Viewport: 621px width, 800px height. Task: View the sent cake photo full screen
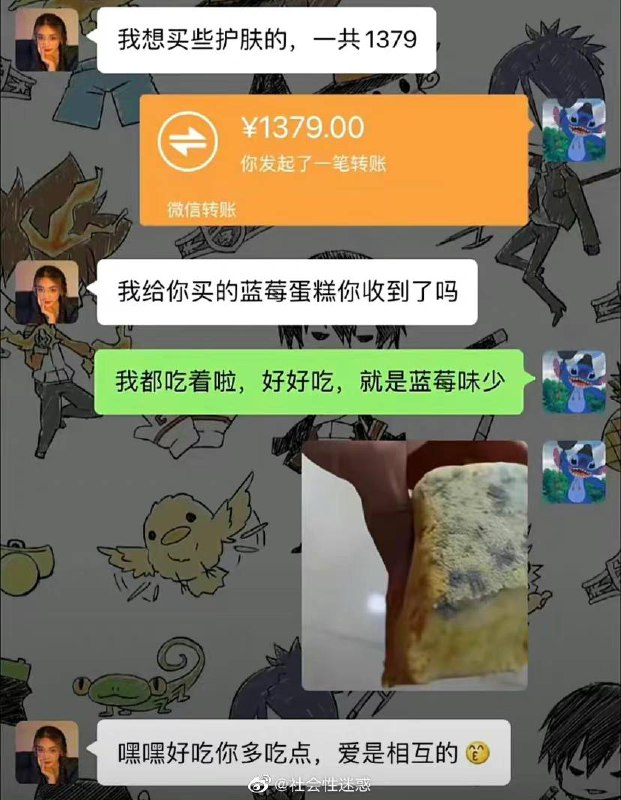(415, 565)
